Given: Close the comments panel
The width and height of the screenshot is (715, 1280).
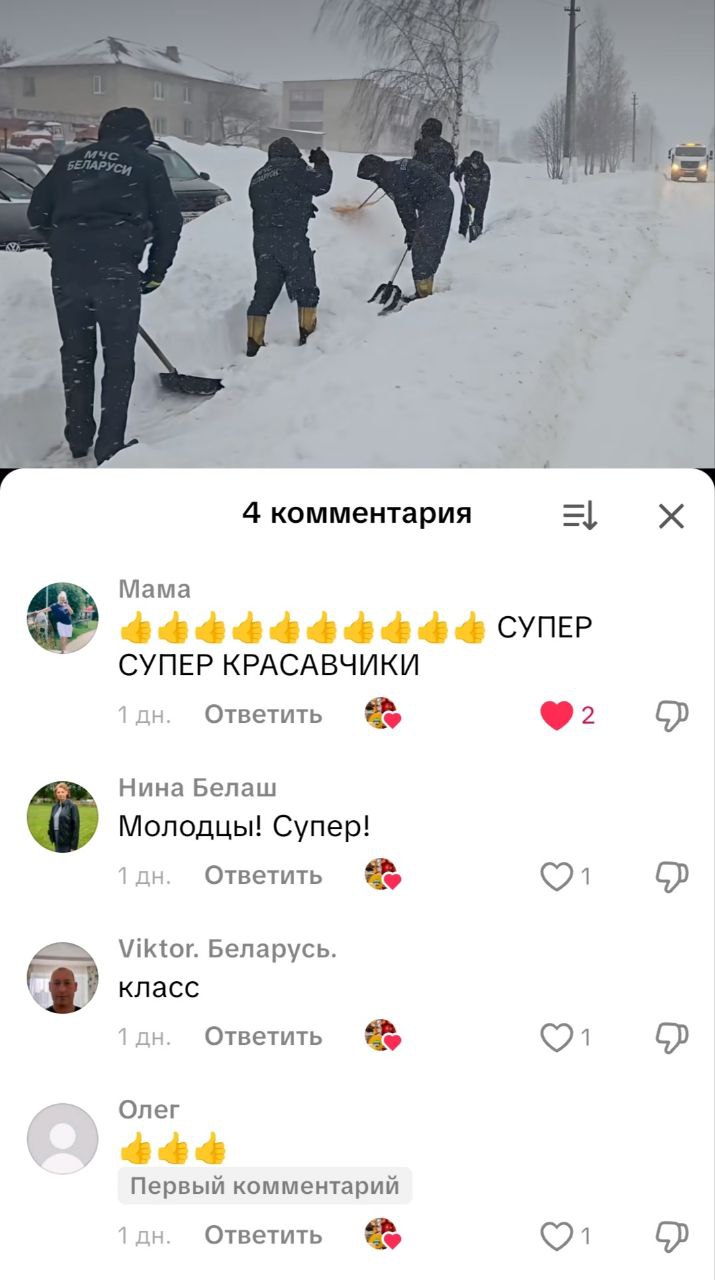Looking at the screenshot, I should [671, 516].
